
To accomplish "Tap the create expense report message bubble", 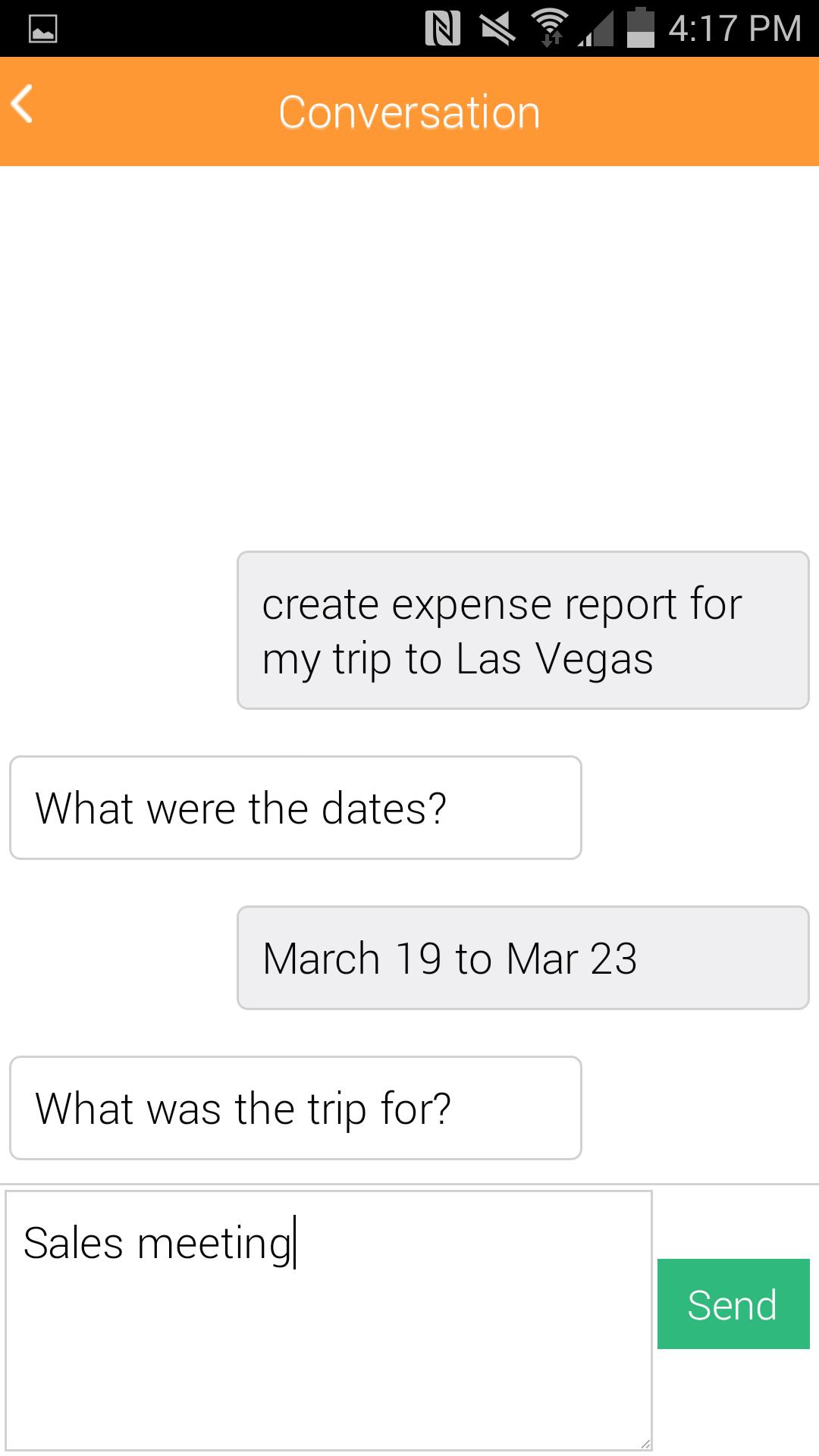I will [x=523, y=629].
